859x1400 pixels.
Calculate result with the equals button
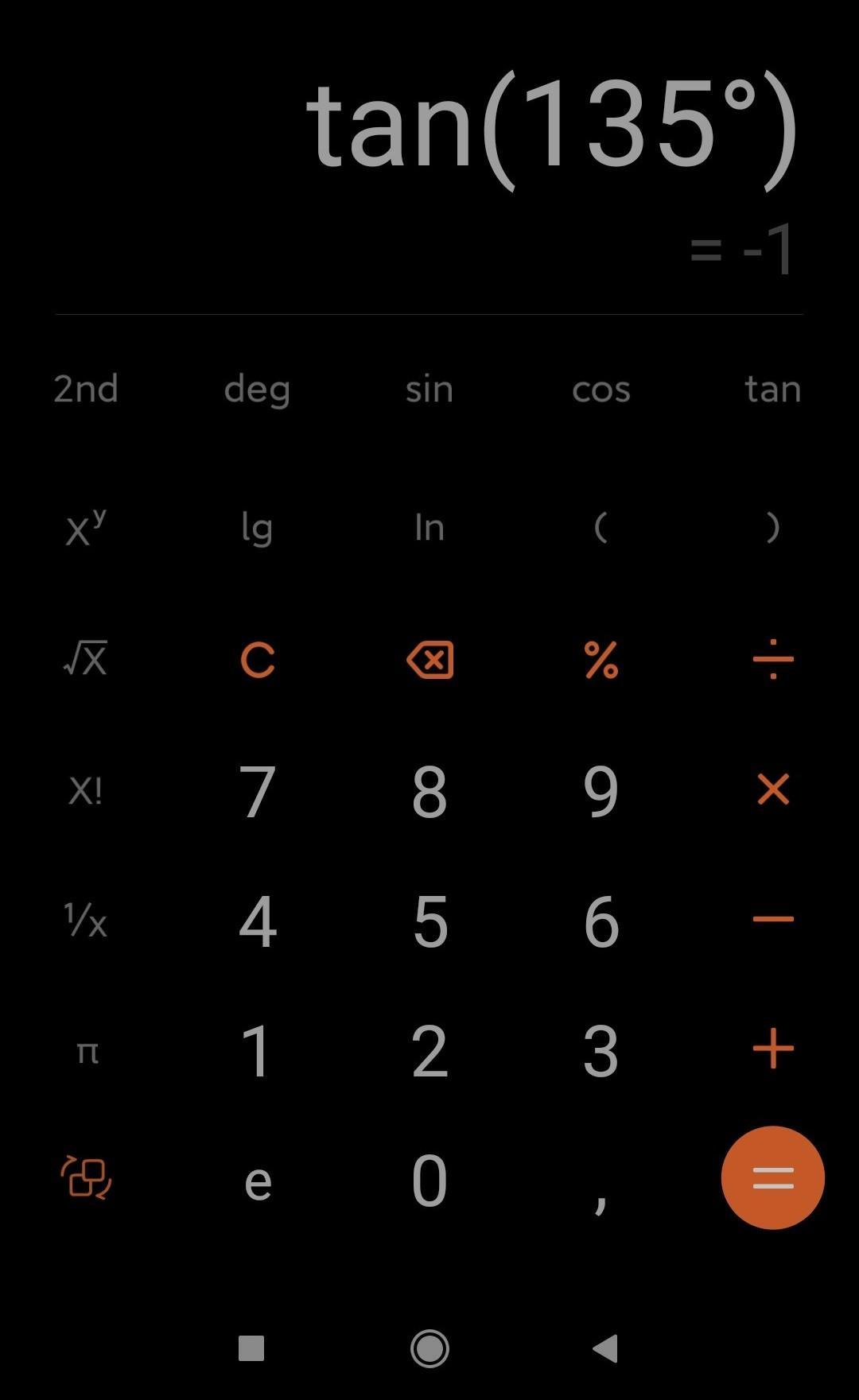click(773, 1177)
